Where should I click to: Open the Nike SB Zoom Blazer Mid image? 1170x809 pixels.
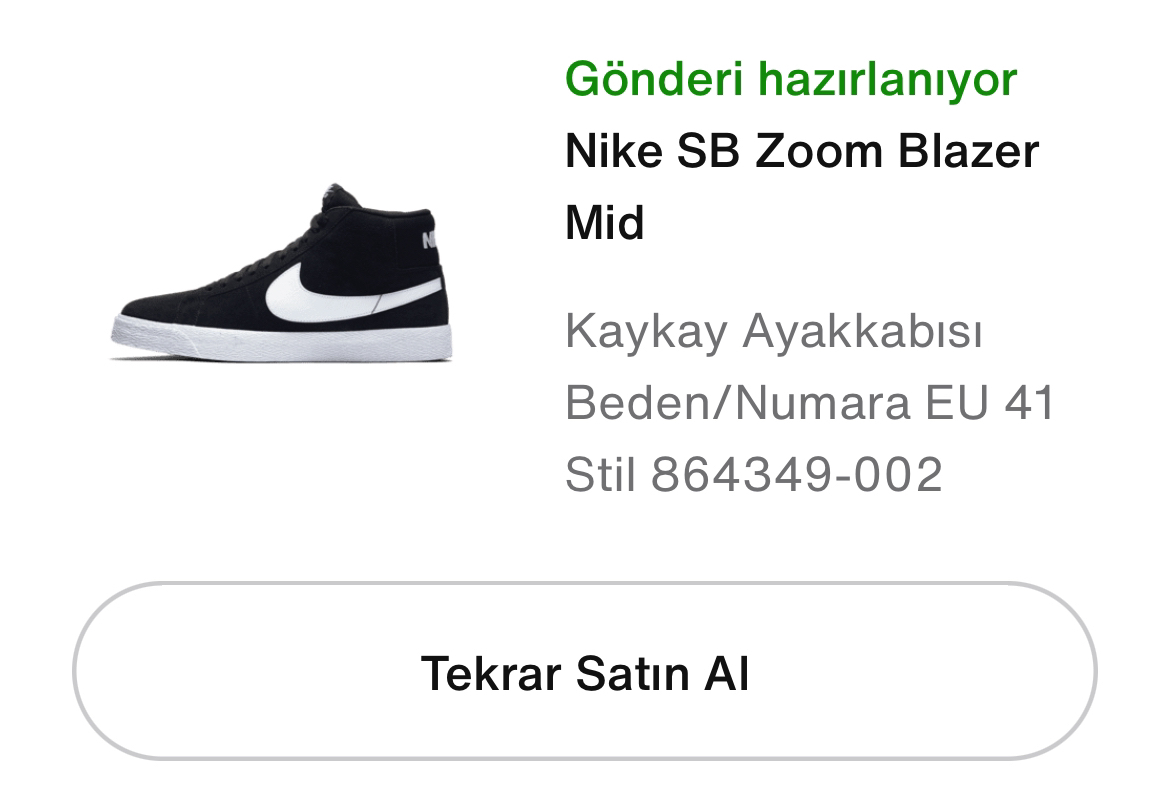point(281,273)
